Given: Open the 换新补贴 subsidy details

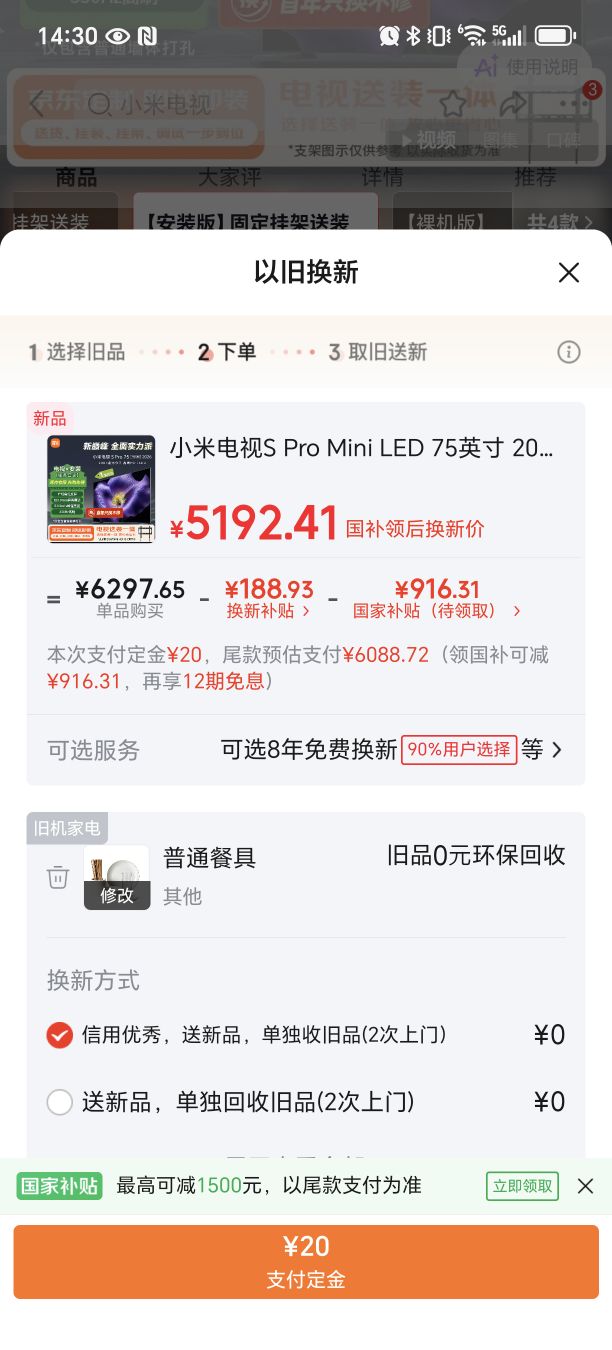Looking at the screenshot, I should point(269,599).
